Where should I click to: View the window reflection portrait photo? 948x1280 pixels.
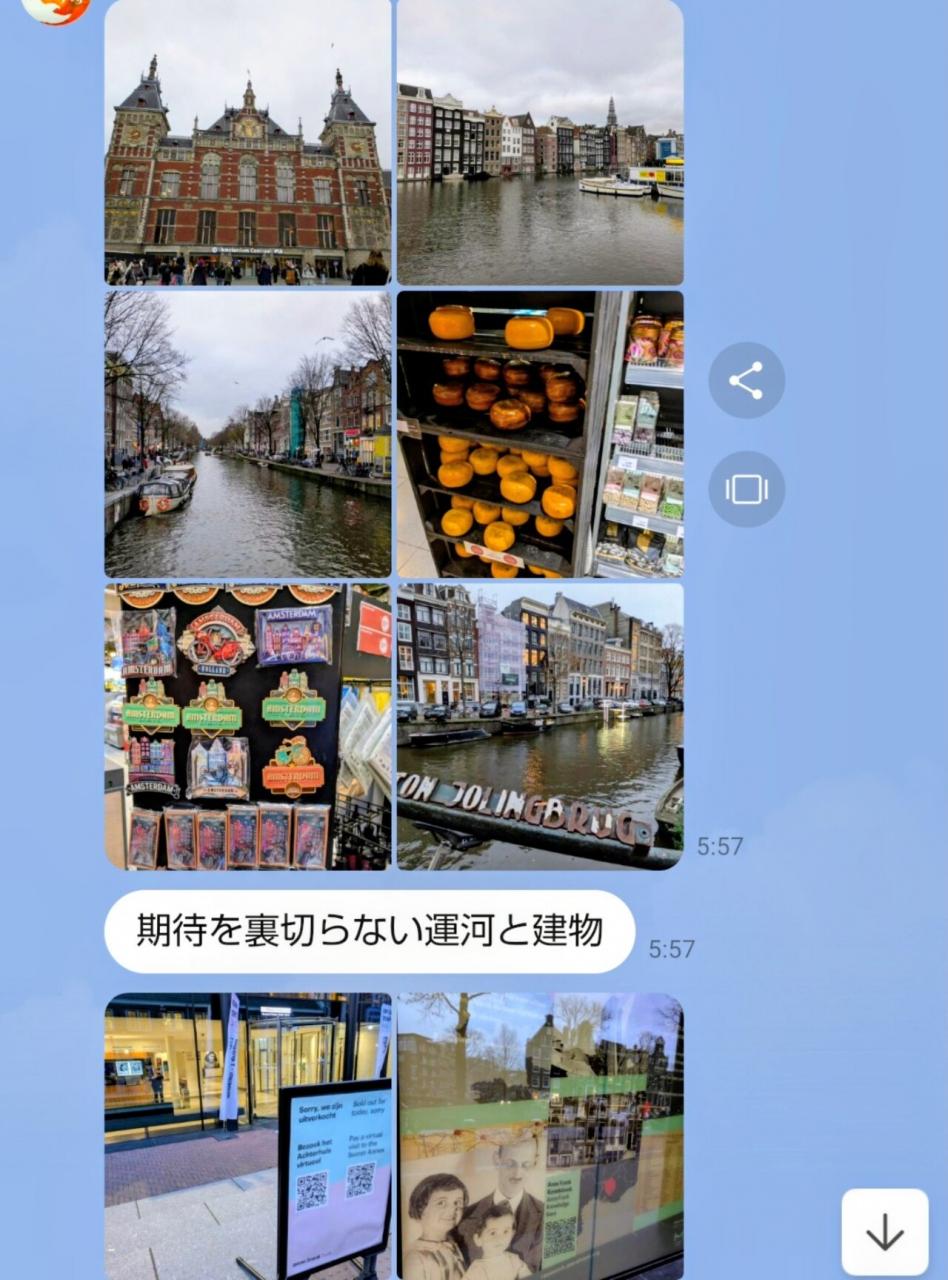[x=540, y=1135]
